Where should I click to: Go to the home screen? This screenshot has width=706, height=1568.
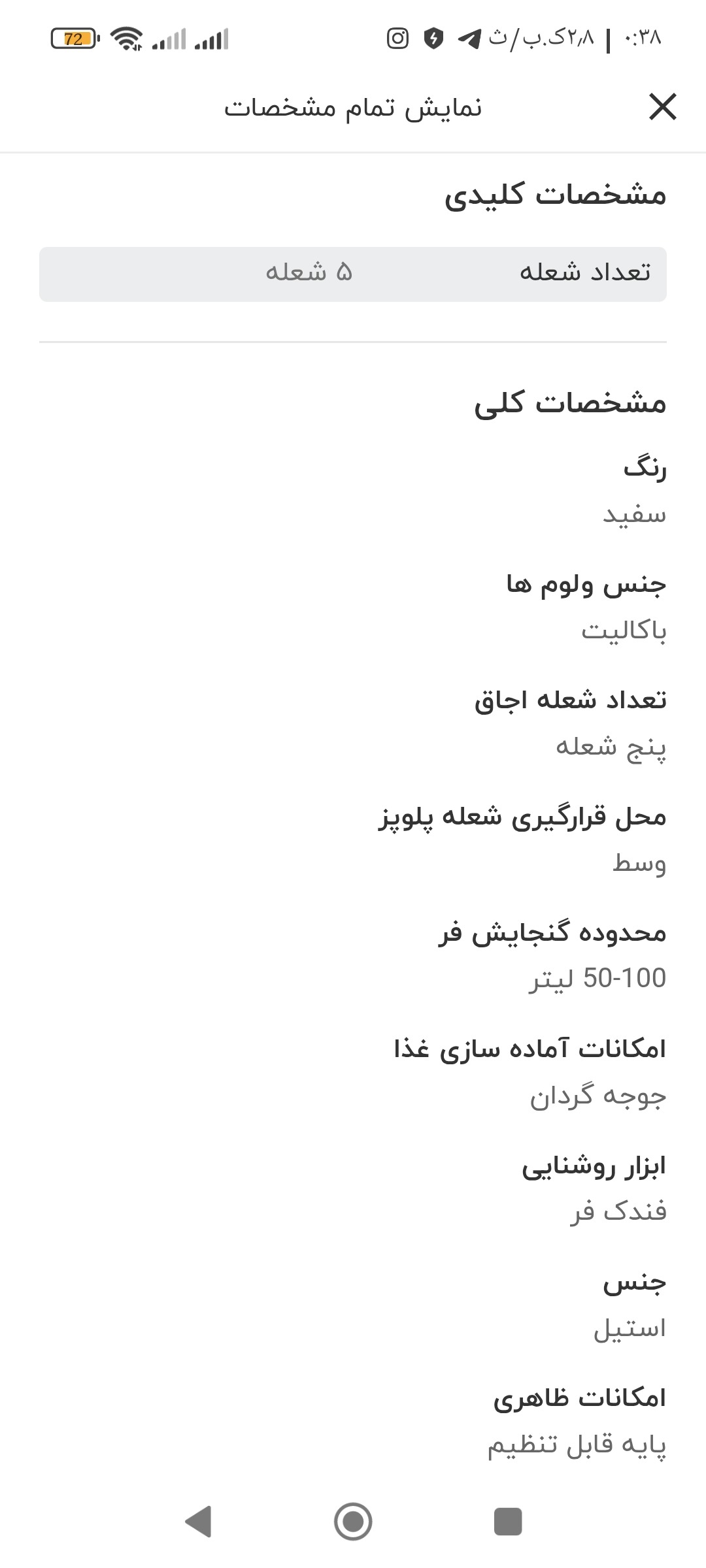[353, 1522]
